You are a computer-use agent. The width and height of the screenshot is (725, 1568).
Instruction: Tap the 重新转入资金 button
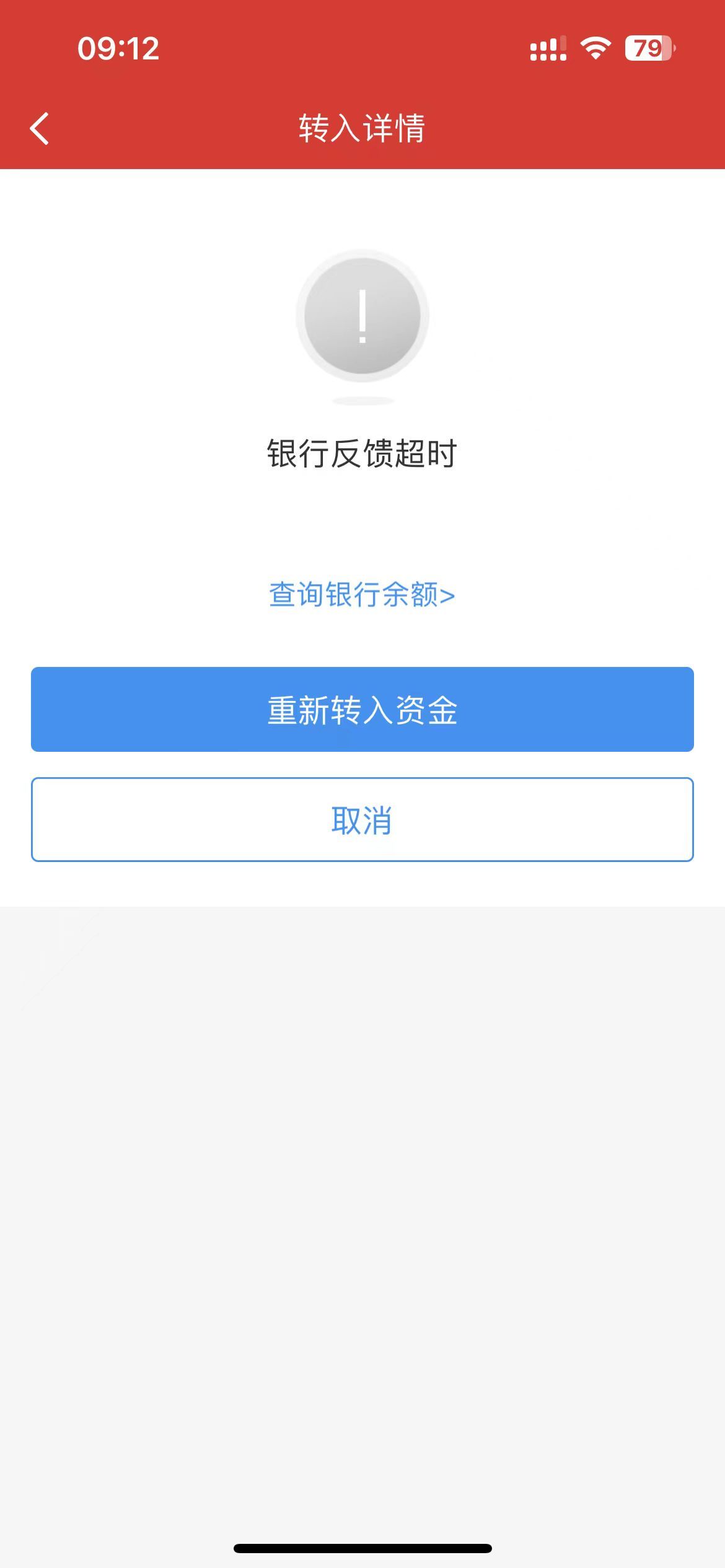(x=362, y=709)
